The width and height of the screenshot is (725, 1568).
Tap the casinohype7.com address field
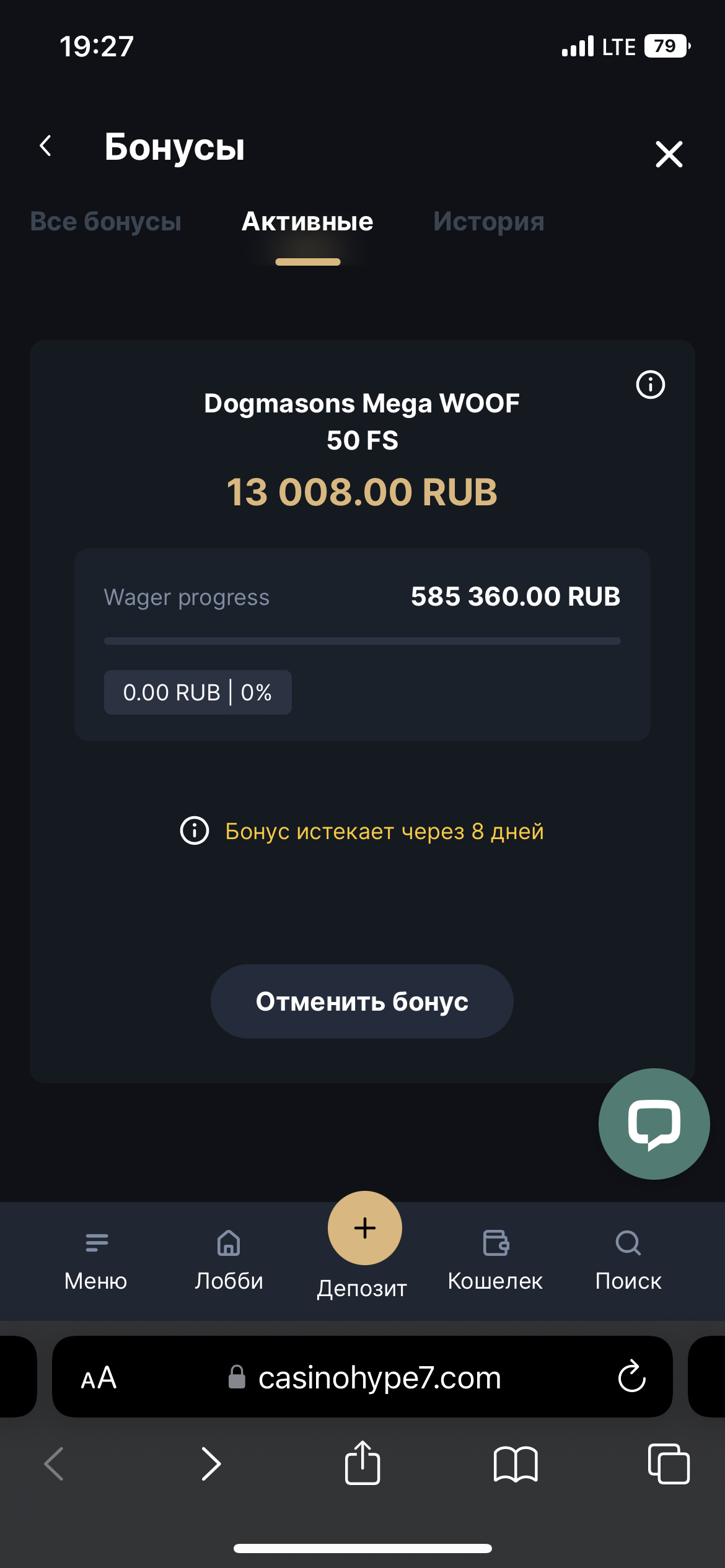tap(378, 1377)
